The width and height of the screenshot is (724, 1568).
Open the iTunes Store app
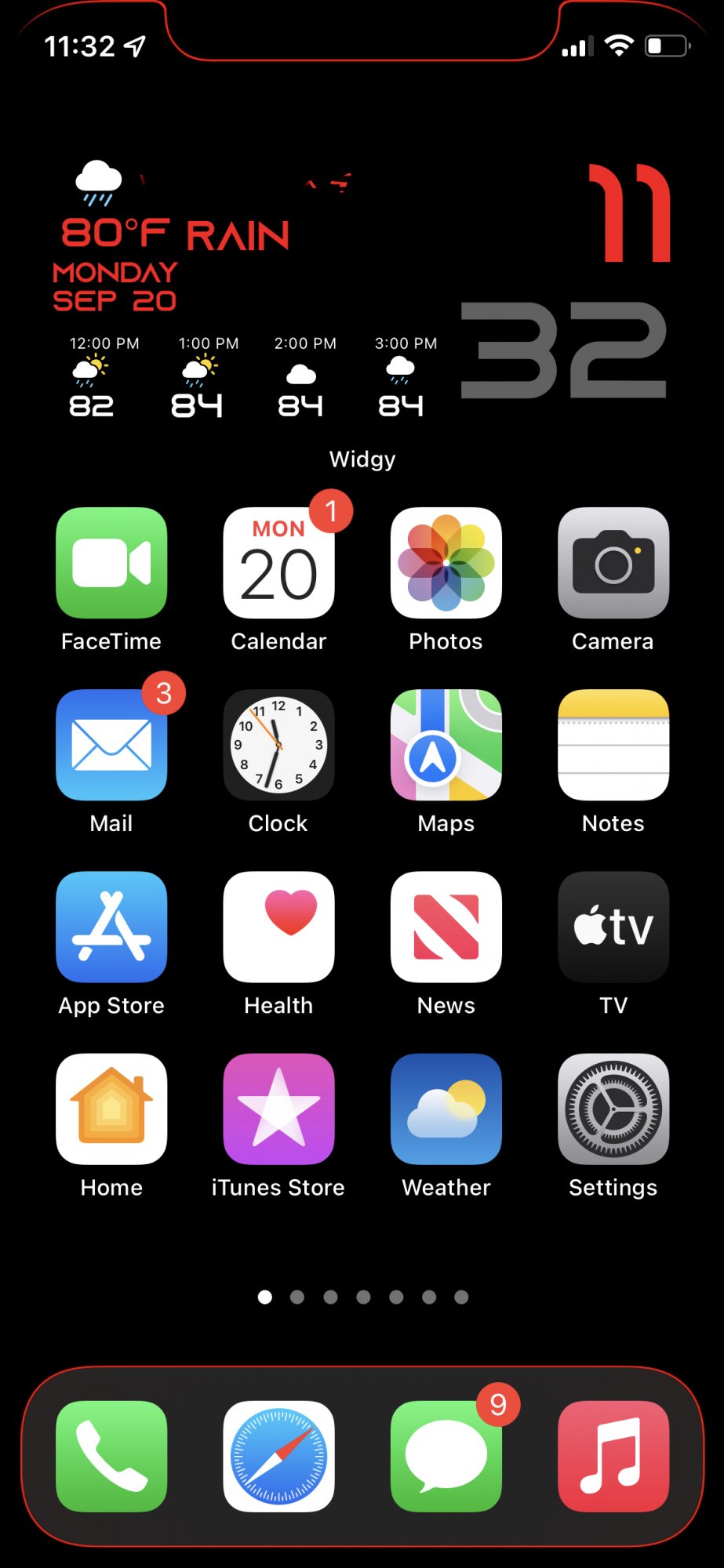[x=278, y=1109]
